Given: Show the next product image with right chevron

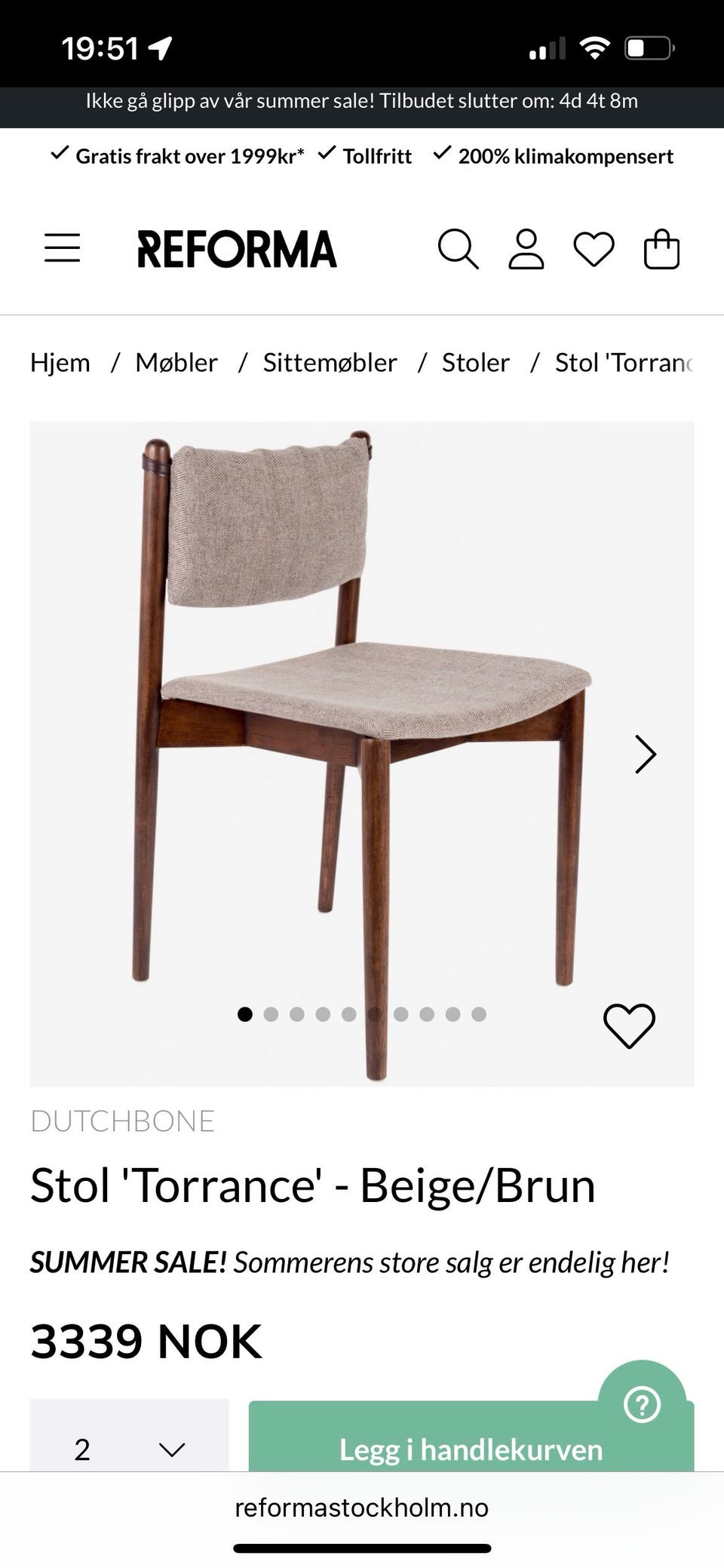Looking at the screenshot, I should (x=646, y=754).
